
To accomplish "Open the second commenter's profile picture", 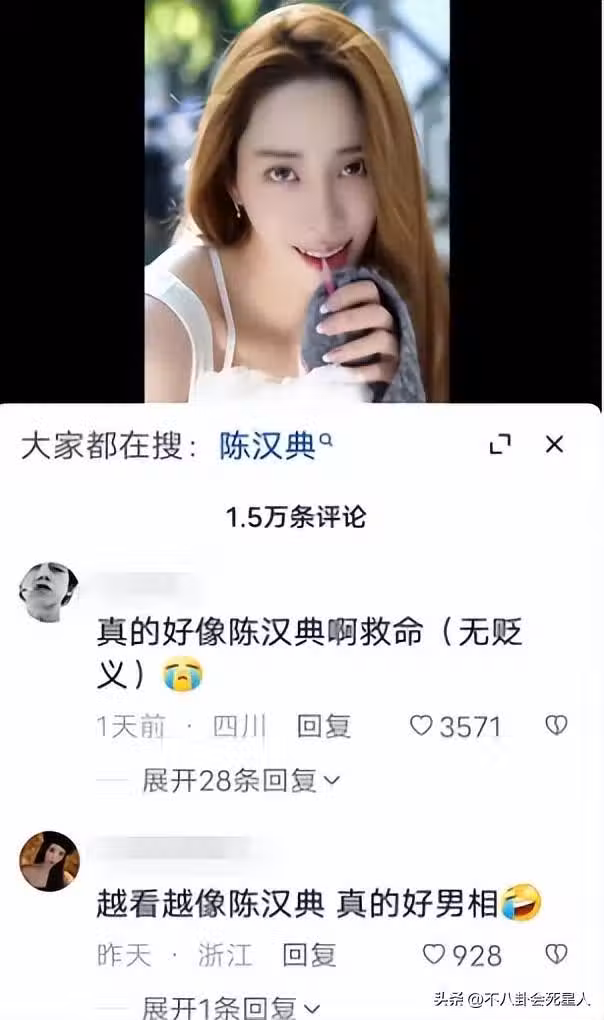I will (48, 860).
